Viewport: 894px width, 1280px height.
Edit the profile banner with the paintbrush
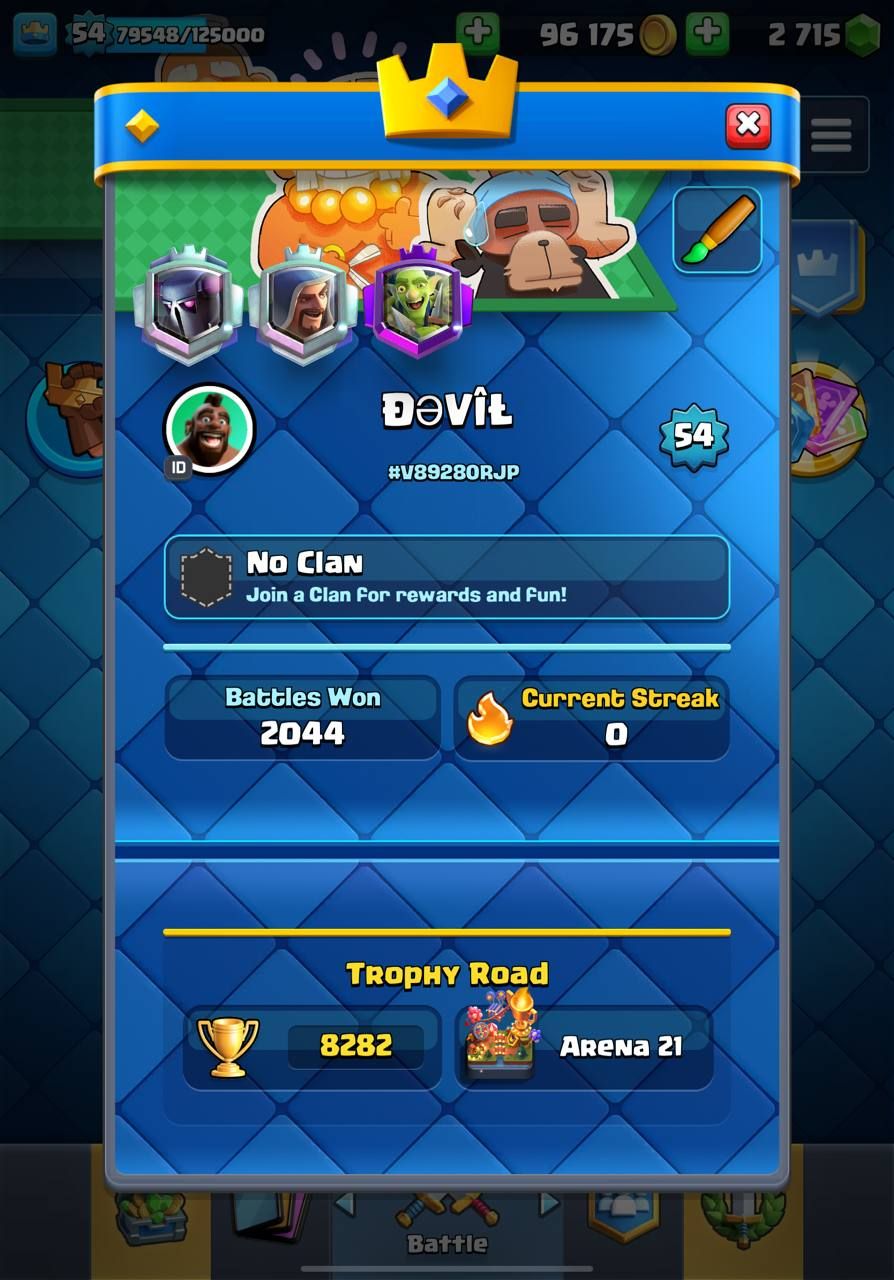pos(716,231)
